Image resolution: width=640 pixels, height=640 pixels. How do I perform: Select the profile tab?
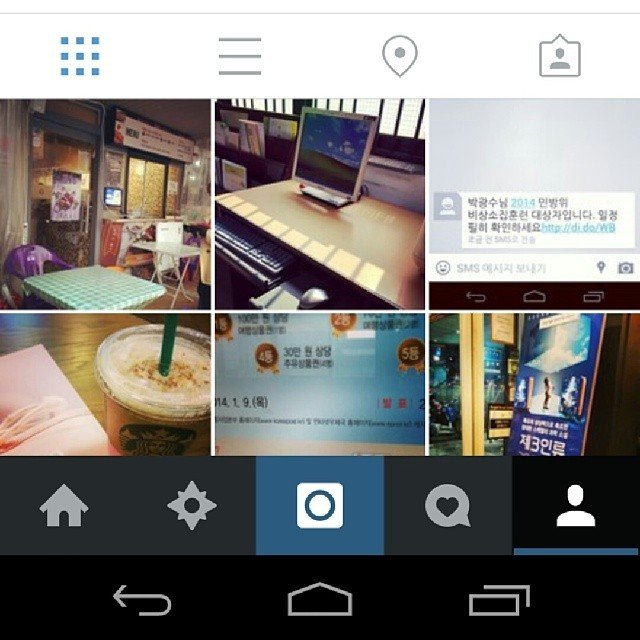click(x=575, y=506)
